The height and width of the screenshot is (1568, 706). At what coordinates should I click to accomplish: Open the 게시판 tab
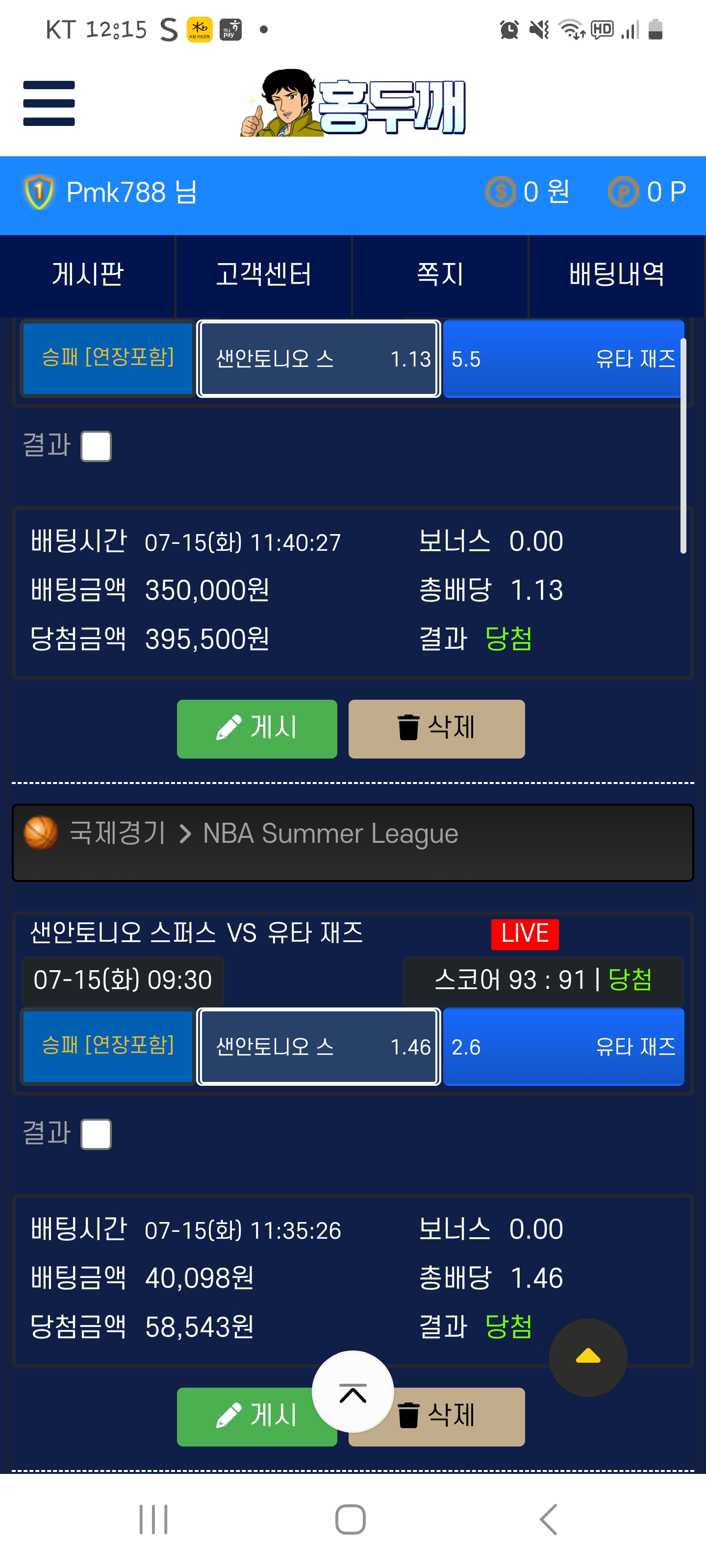pyautogui.click(x=88, y=274)
